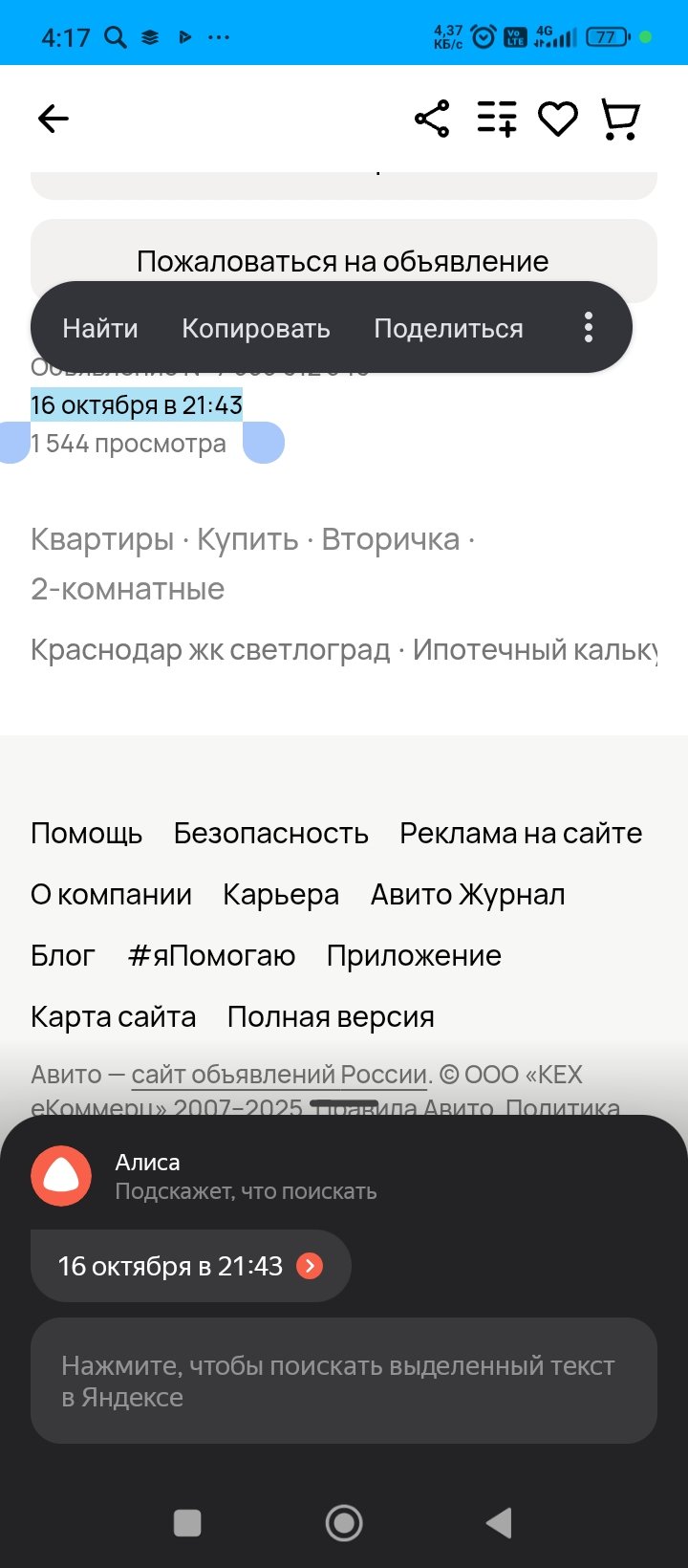Add listing to favorites heart
688x1568 pixels.
point(558,119)
